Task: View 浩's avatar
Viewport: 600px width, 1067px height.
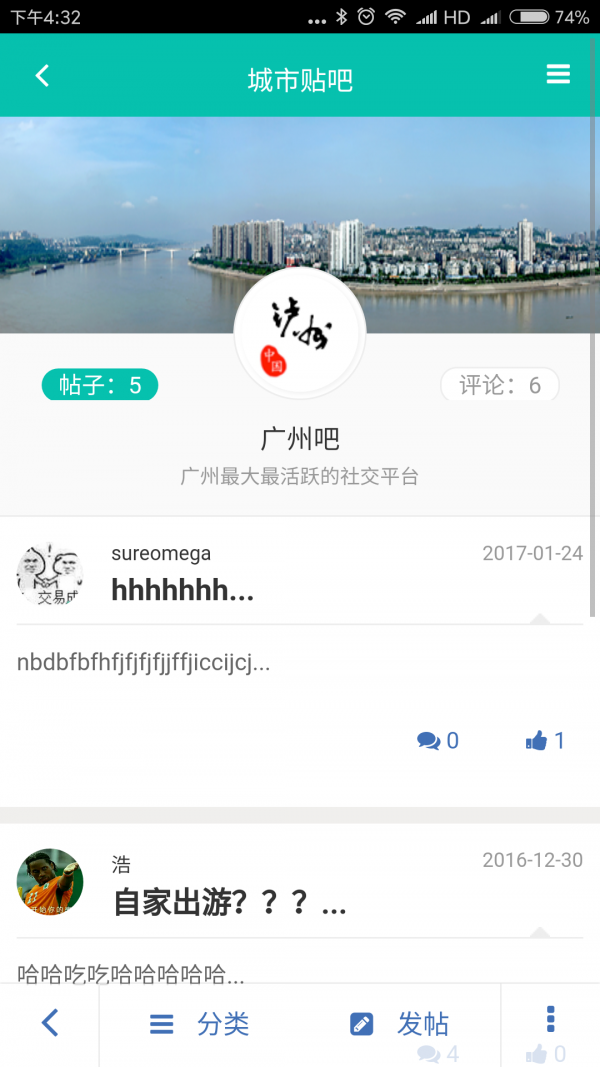Action: click(x=50, y=883)
